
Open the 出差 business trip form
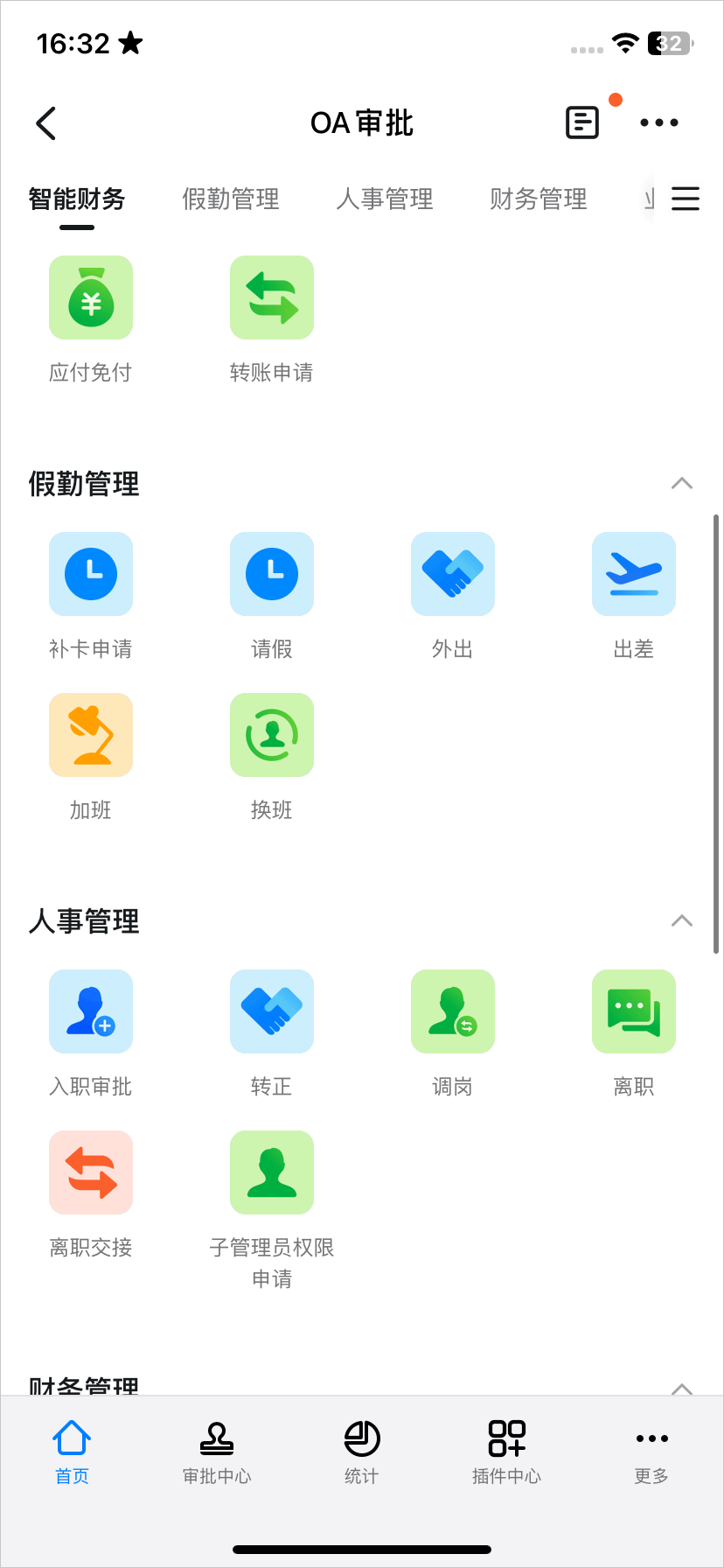pos(634,575)
